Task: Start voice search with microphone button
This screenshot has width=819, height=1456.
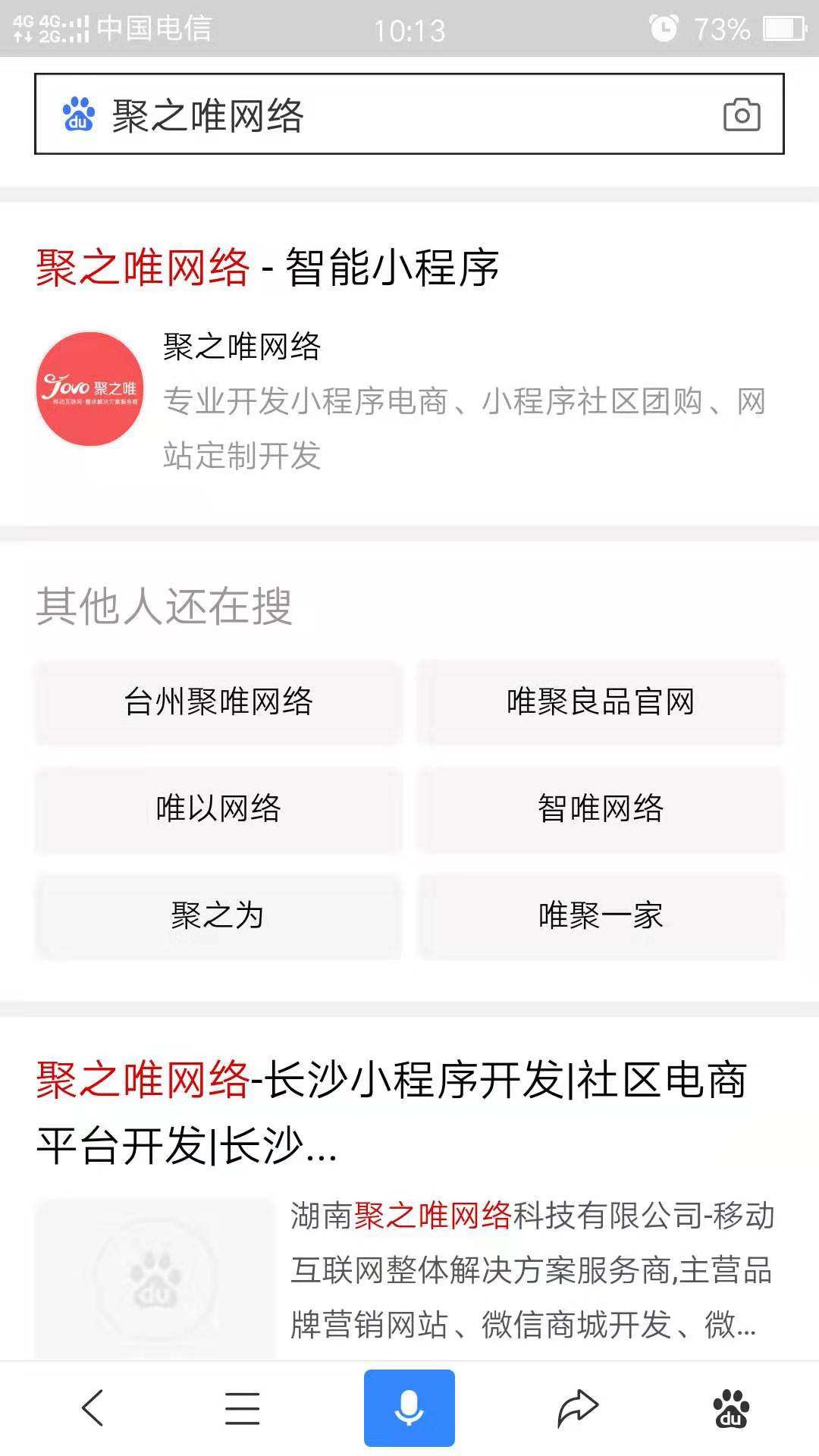Action: coord(409,1408)
